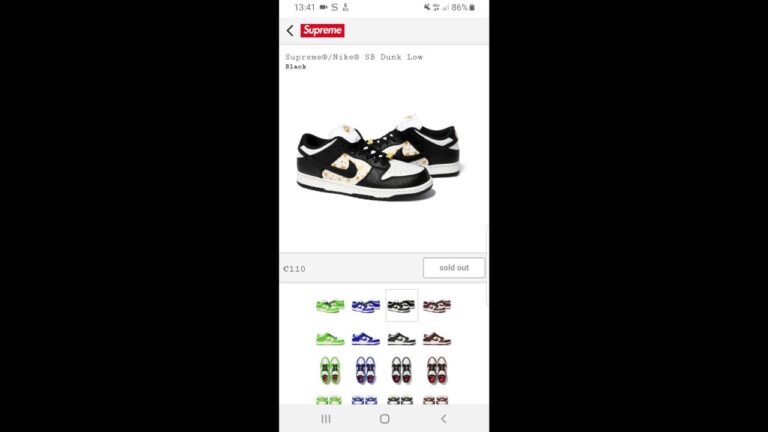Go to the home screen via navigation bar
Screen dimensions: 768x432
[384, 419]
